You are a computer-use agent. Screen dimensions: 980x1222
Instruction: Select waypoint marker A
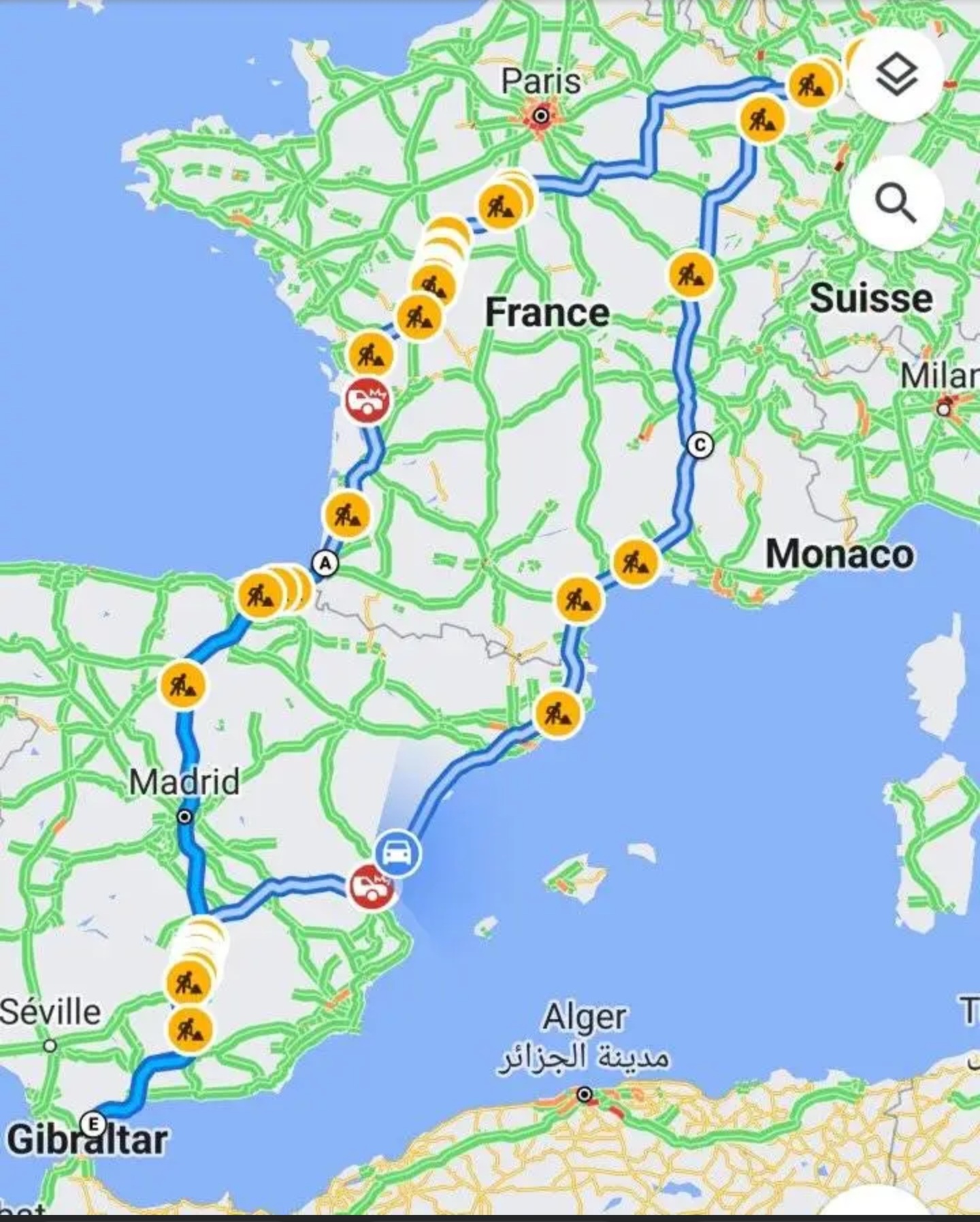click(x=325, y=564)
